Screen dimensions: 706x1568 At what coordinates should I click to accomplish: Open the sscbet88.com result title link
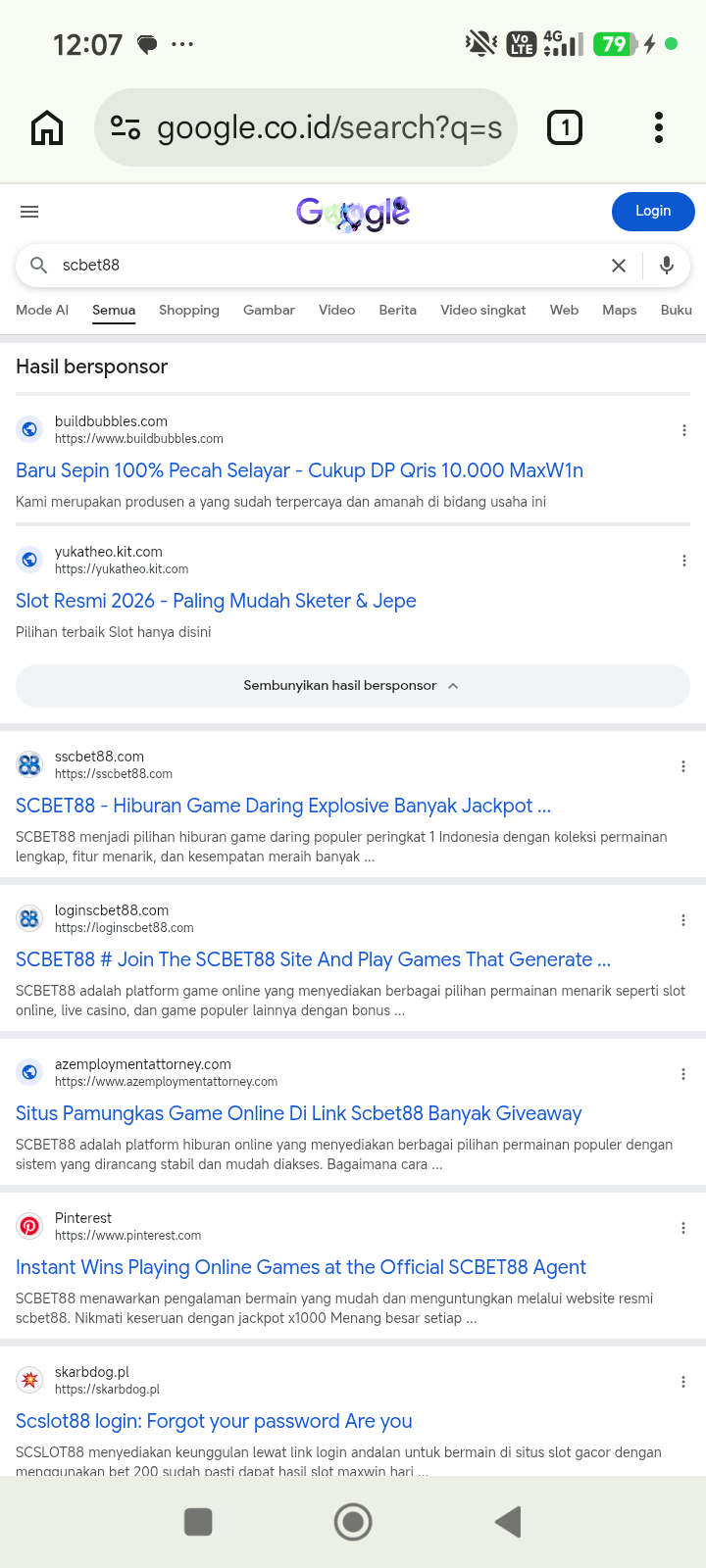tap(283, 806)
